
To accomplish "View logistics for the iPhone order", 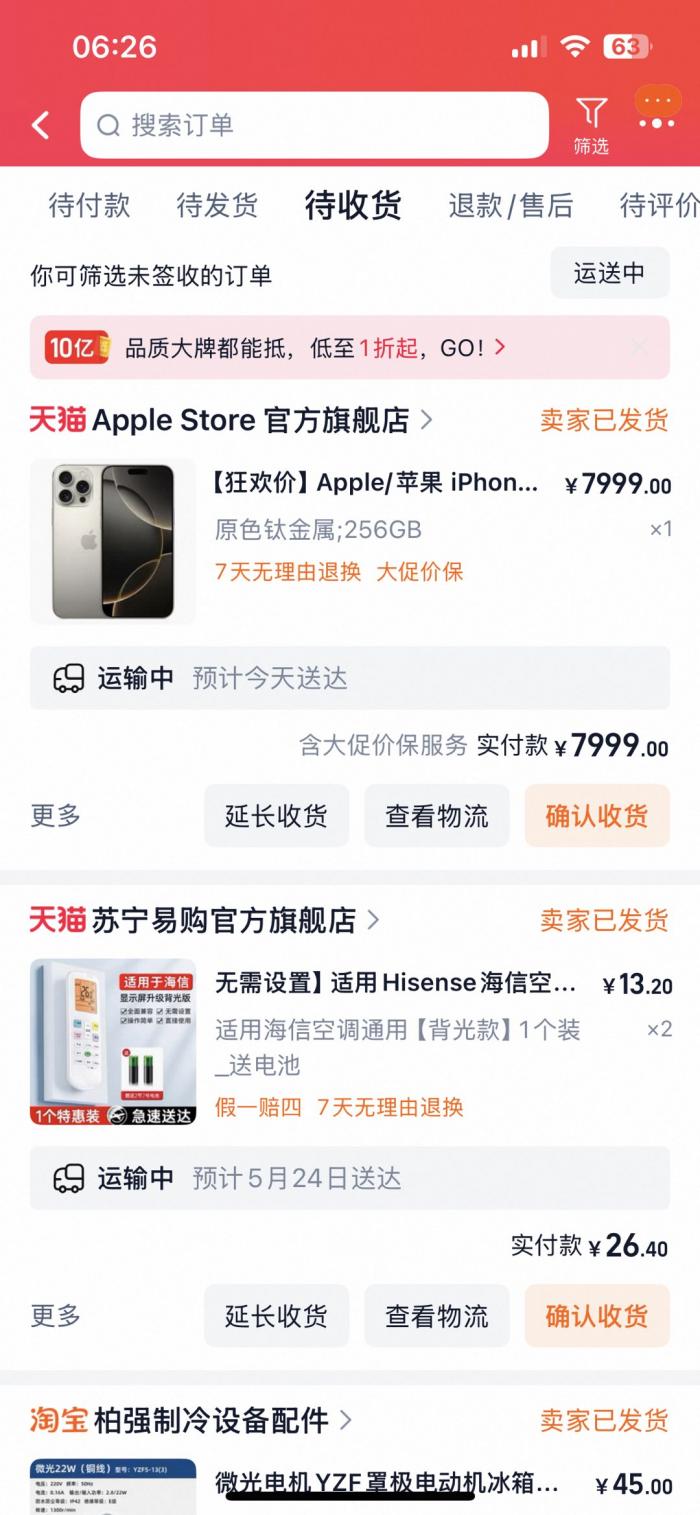I will 437,816.
